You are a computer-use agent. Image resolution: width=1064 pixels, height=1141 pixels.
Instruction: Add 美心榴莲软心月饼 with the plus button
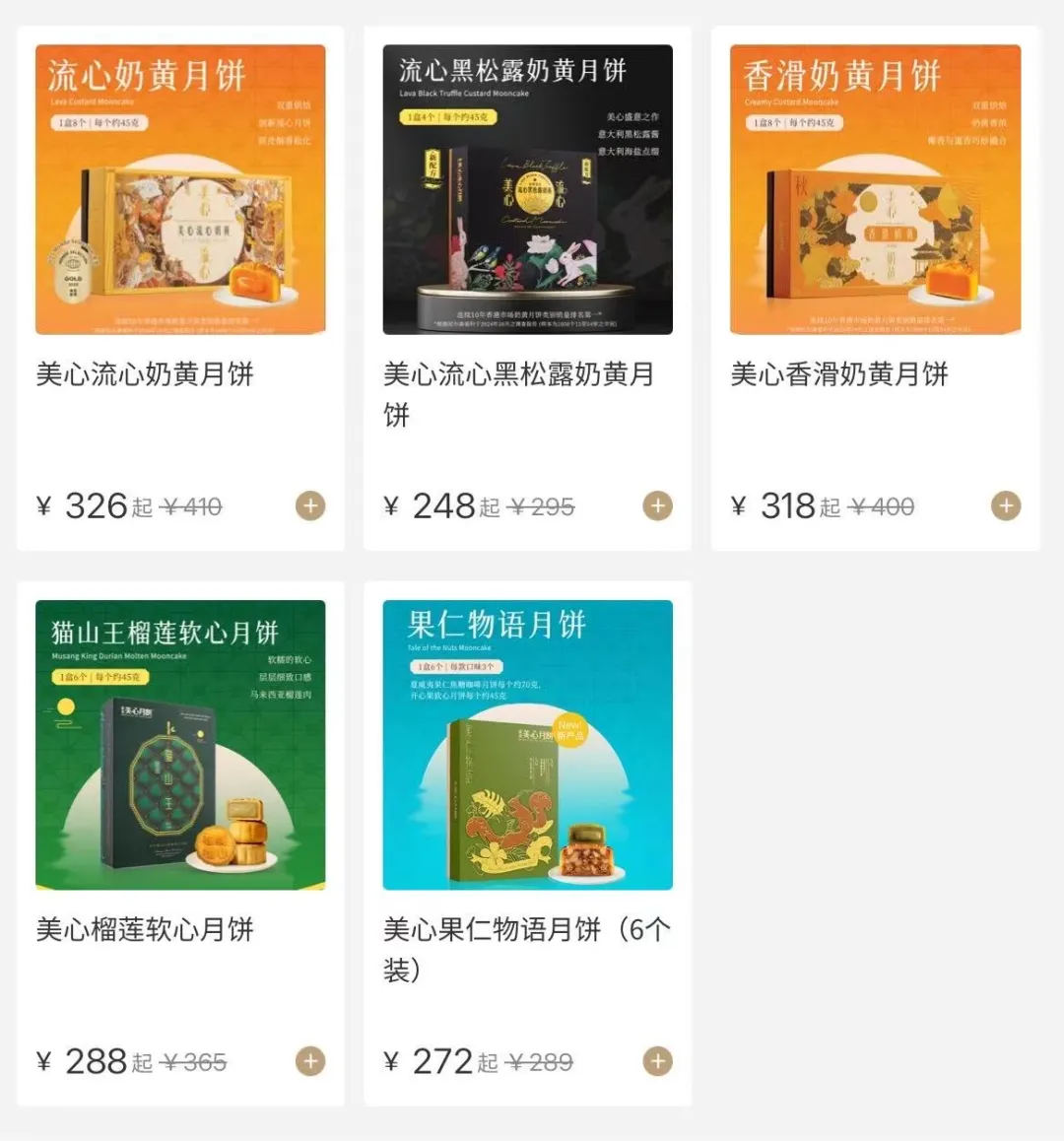click(x=310, y=1061)
